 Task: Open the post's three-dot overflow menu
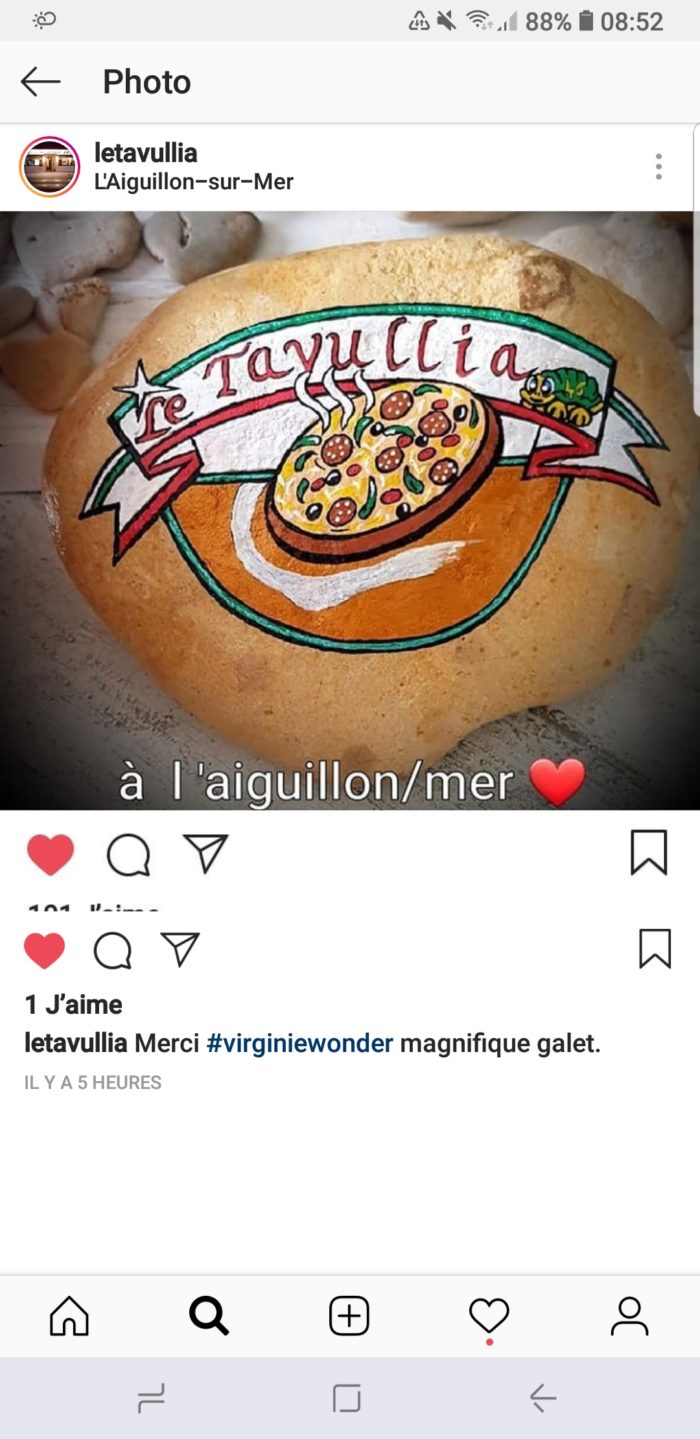(x=658, y=167)
